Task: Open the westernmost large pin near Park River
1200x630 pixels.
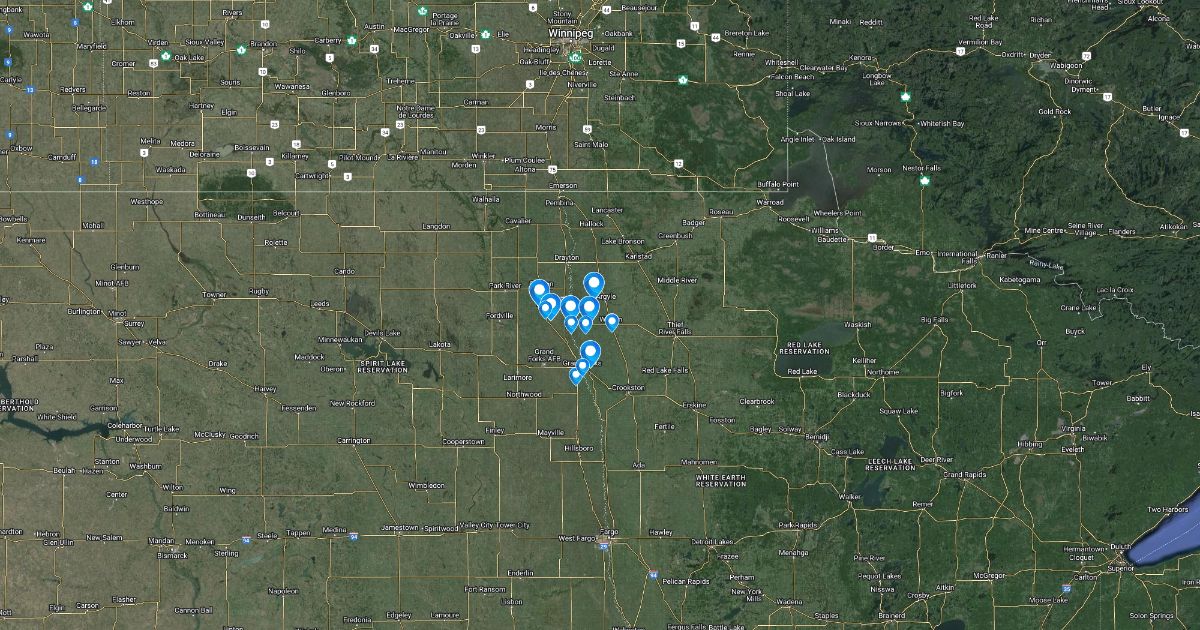Action: tap(539, 290)
